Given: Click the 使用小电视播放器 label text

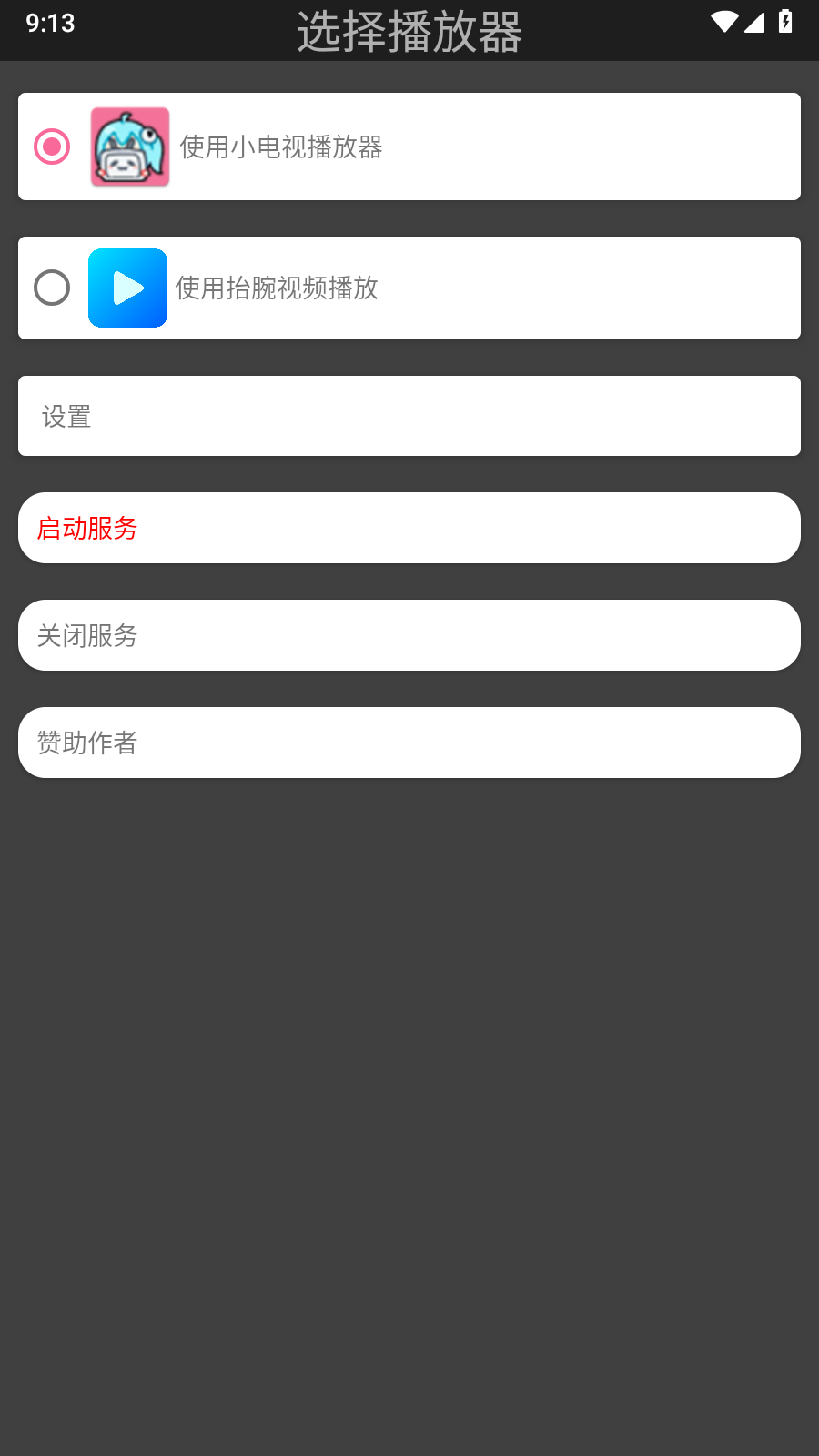Looking at the screenshot, I should pos(280,147).
